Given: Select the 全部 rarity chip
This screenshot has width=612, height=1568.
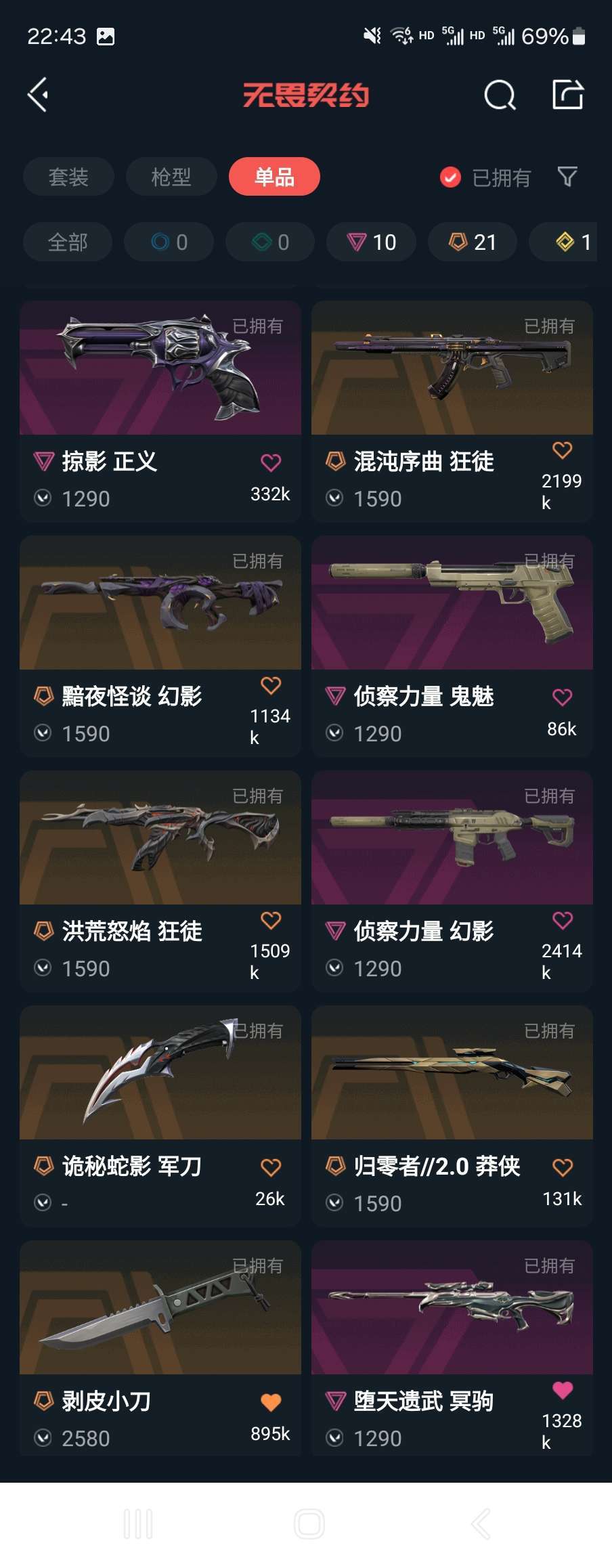Looking at the screenshot, I should tap(68, 242).
